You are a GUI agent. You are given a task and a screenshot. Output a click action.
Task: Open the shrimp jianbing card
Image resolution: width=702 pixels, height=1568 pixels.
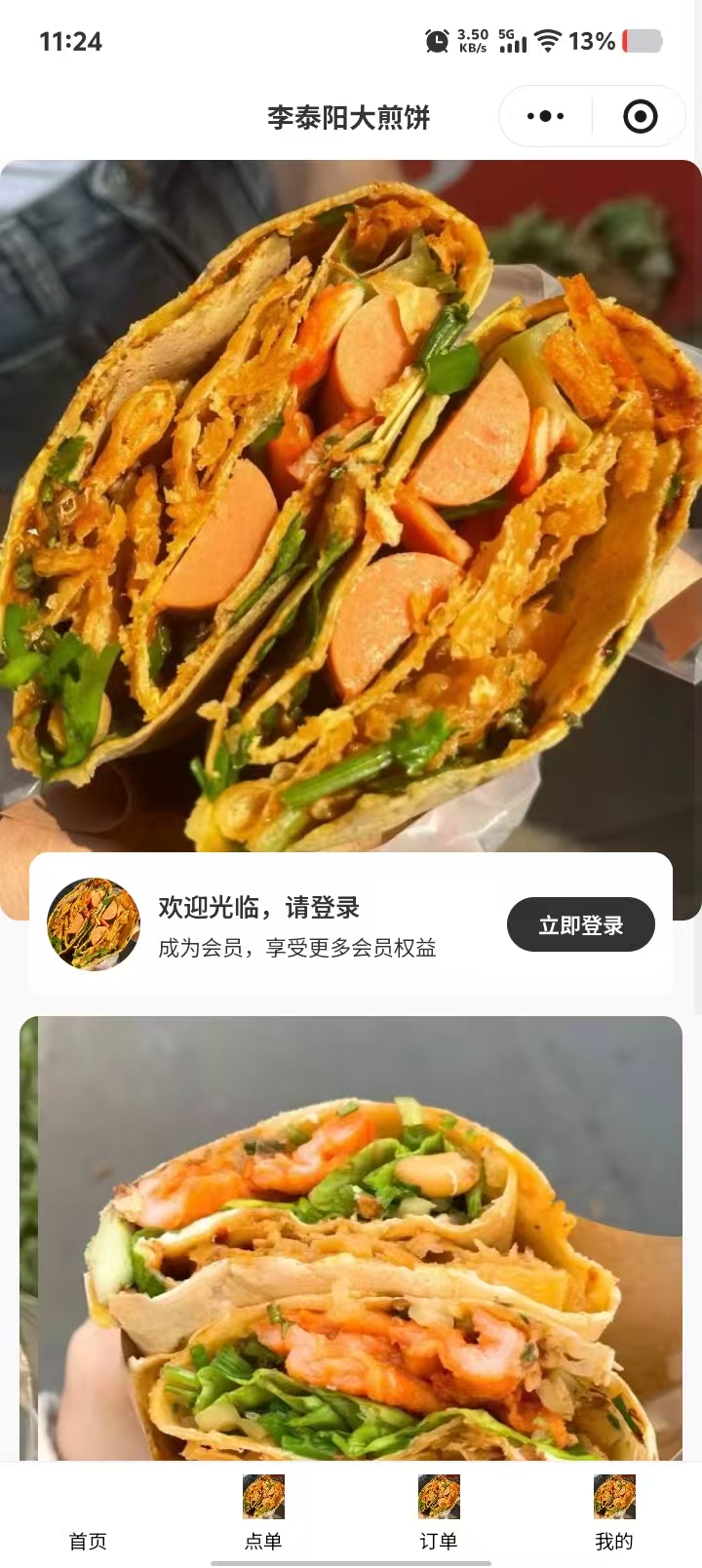click(x=351, y=1238)
